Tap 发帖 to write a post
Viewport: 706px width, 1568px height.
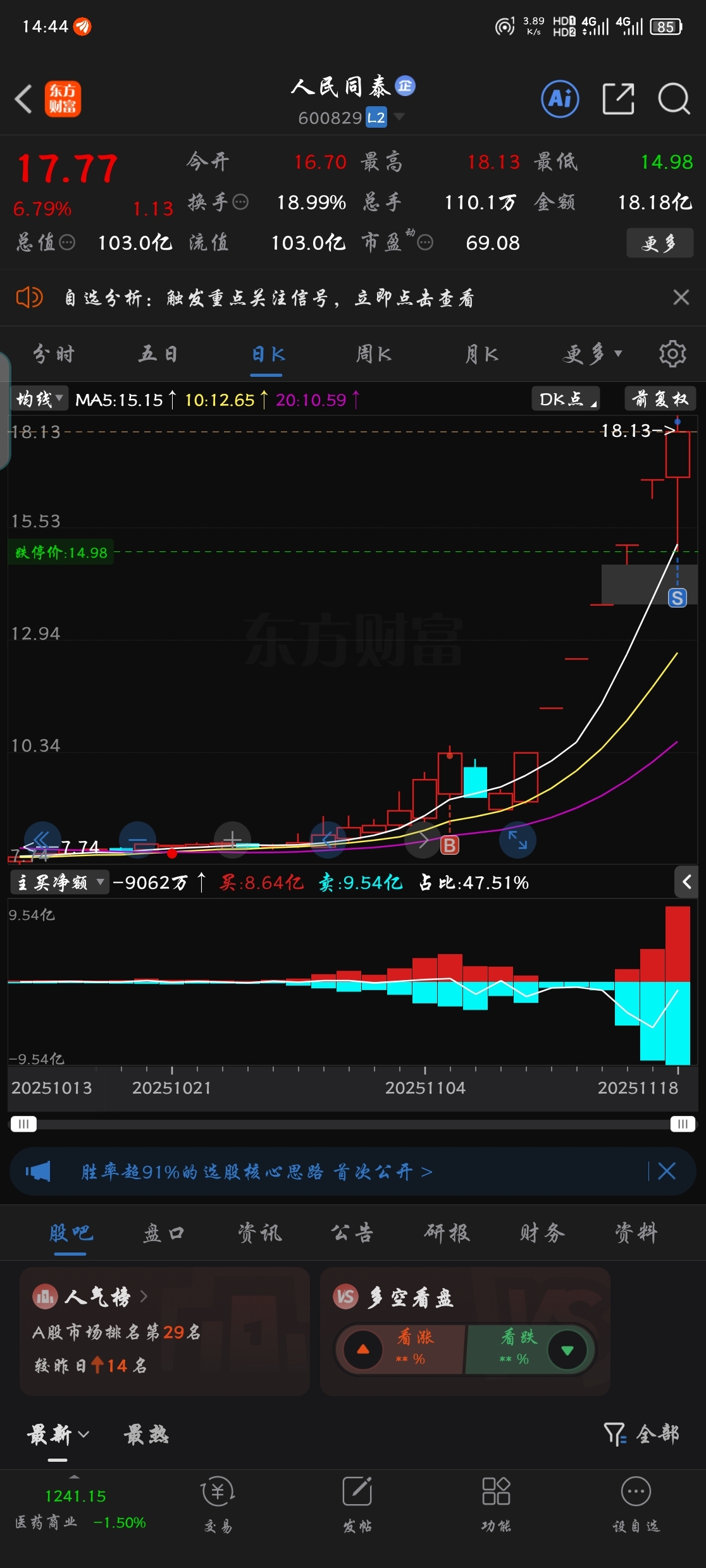pos(357,1505)
